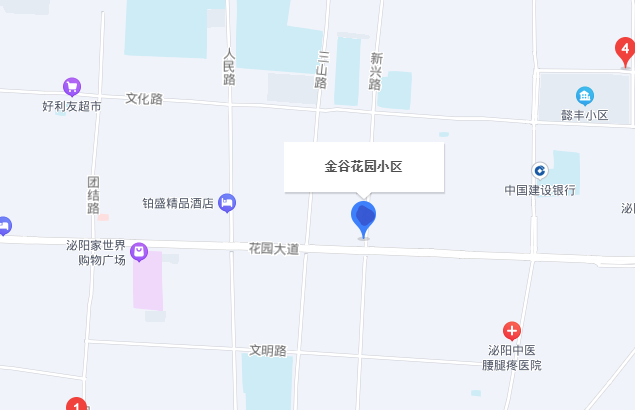Image resolution: width=635 pixels, height=410 pixels.
Task: Select red marker number 1
Action: (x=77, y=404)
